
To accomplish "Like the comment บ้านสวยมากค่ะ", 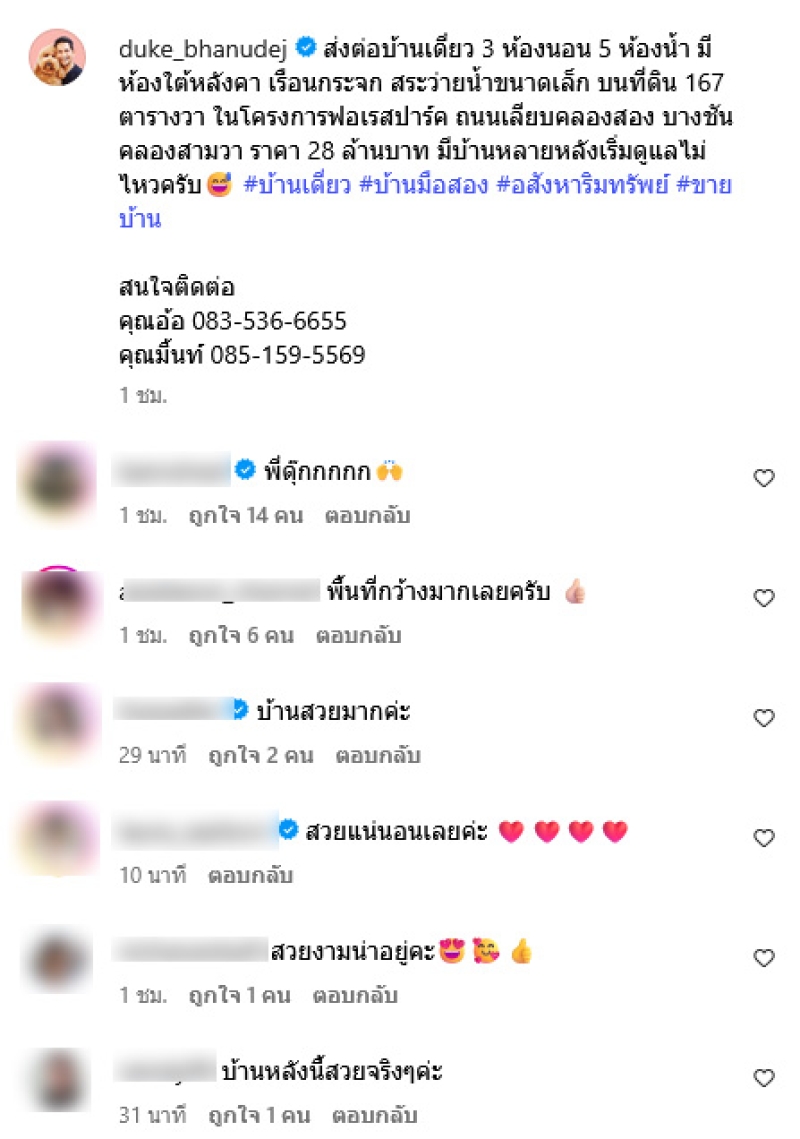I will tap(764, 718).
